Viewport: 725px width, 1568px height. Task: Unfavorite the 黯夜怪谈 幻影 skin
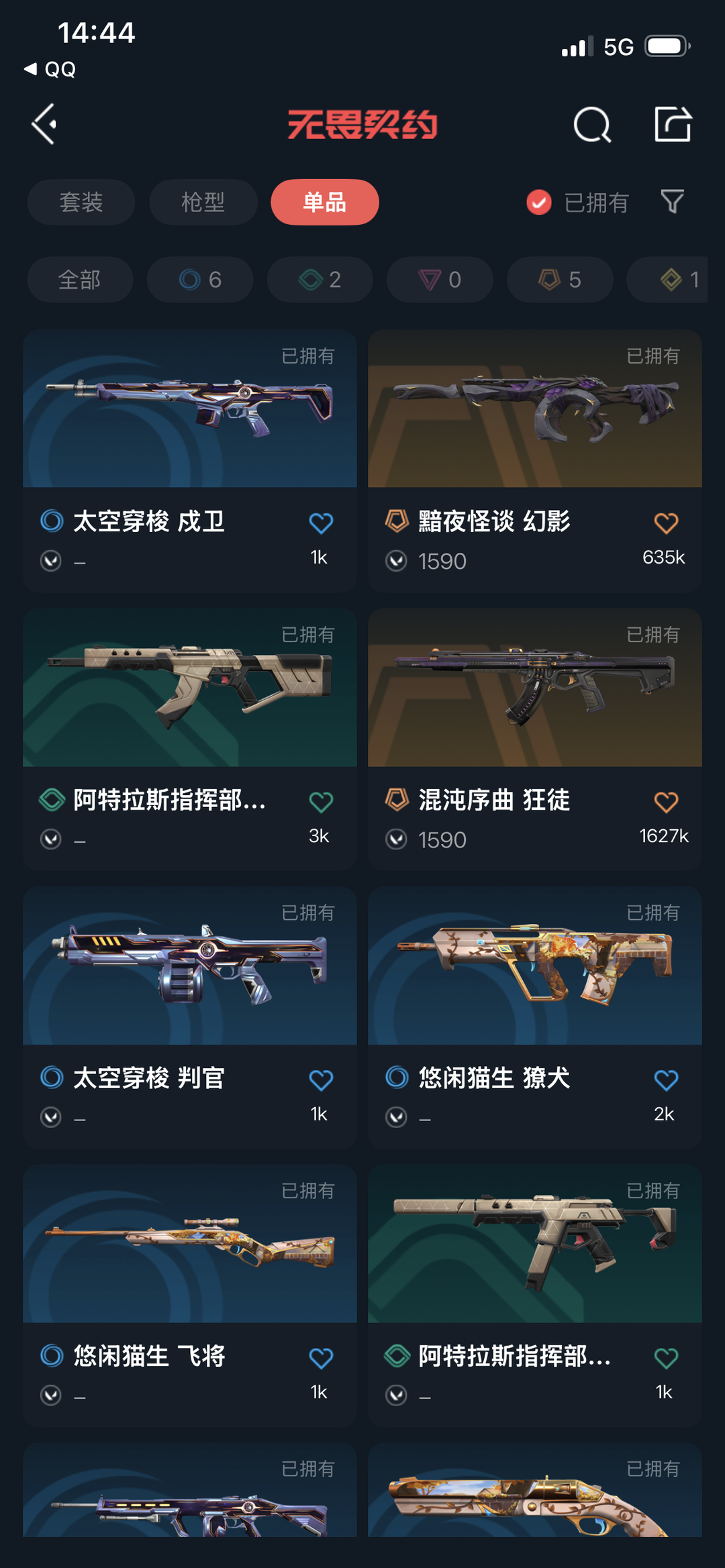666,524
